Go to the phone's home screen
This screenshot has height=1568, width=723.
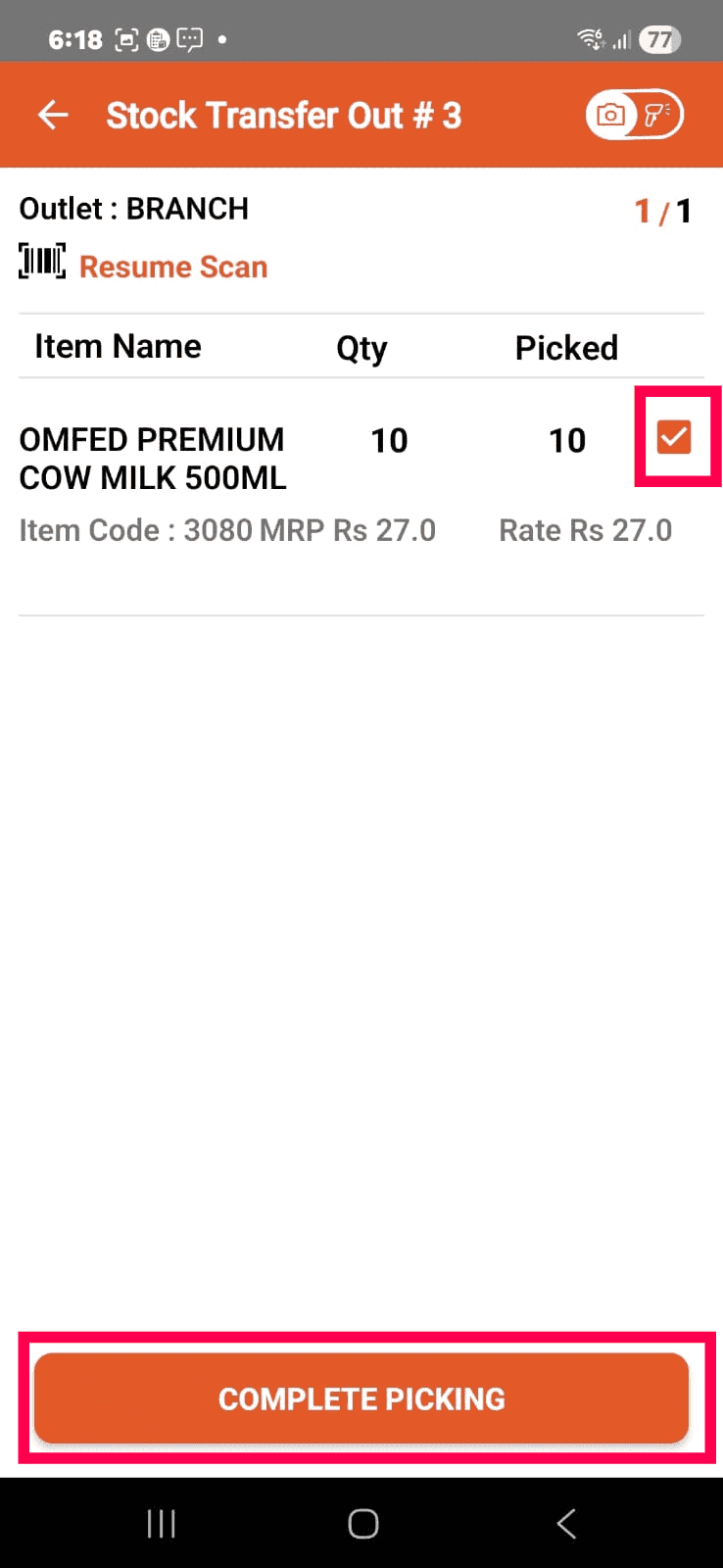362,1524
